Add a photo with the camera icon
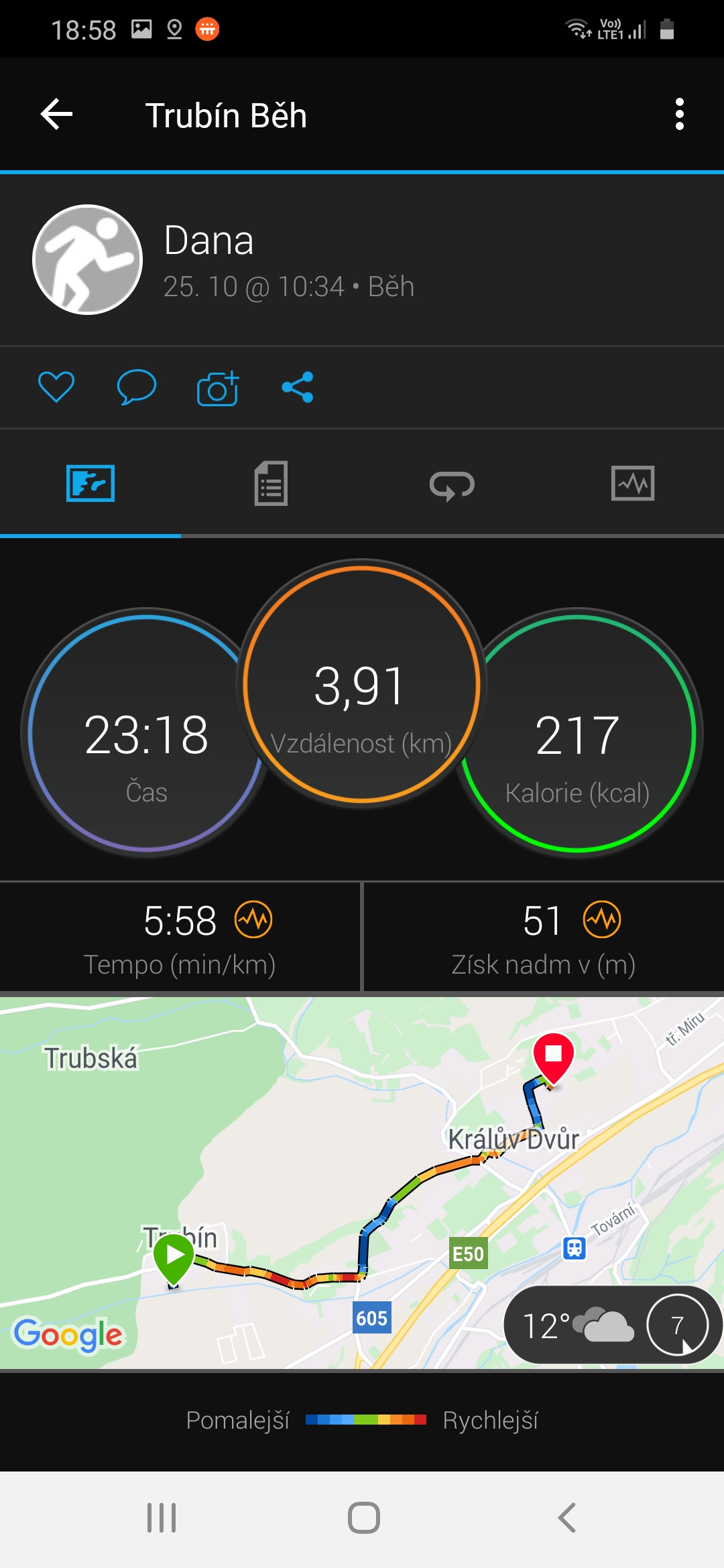Screen dimensions: 724x1568 (217, 387)
